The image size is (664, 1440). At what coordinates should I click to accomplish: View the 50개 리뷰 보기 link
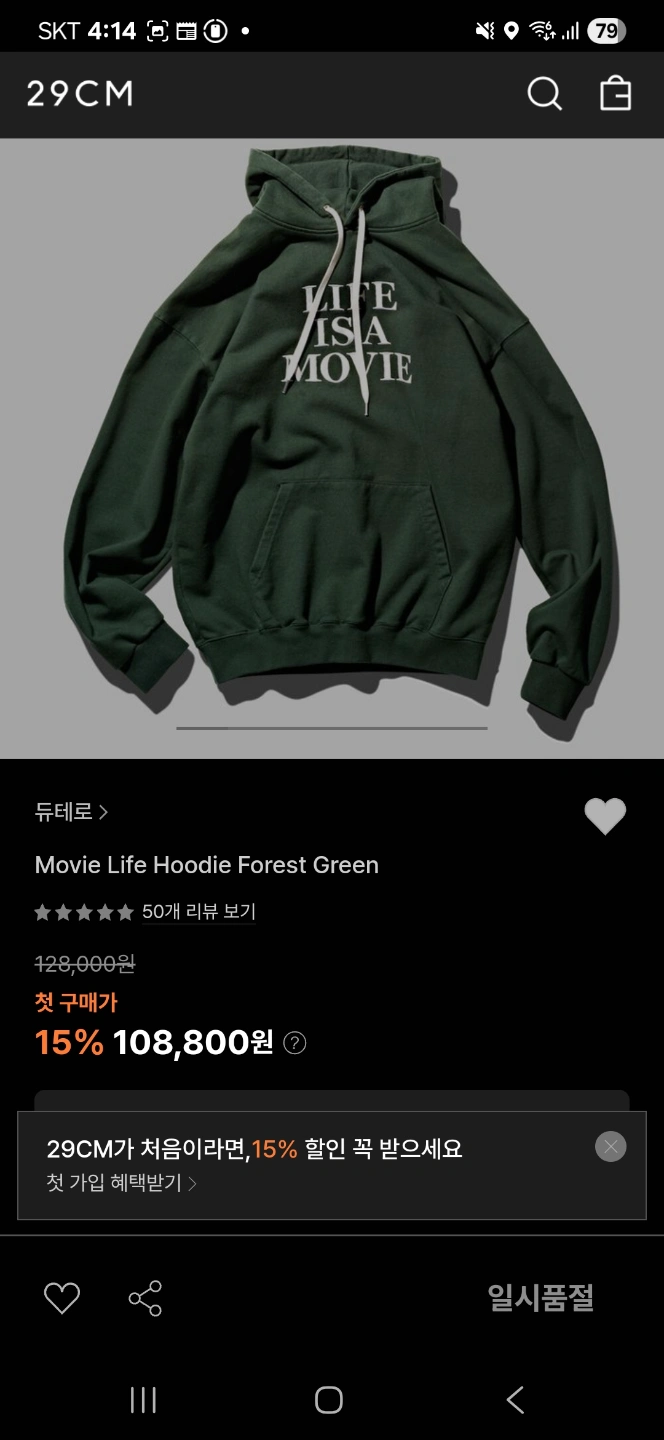(199, 912)
